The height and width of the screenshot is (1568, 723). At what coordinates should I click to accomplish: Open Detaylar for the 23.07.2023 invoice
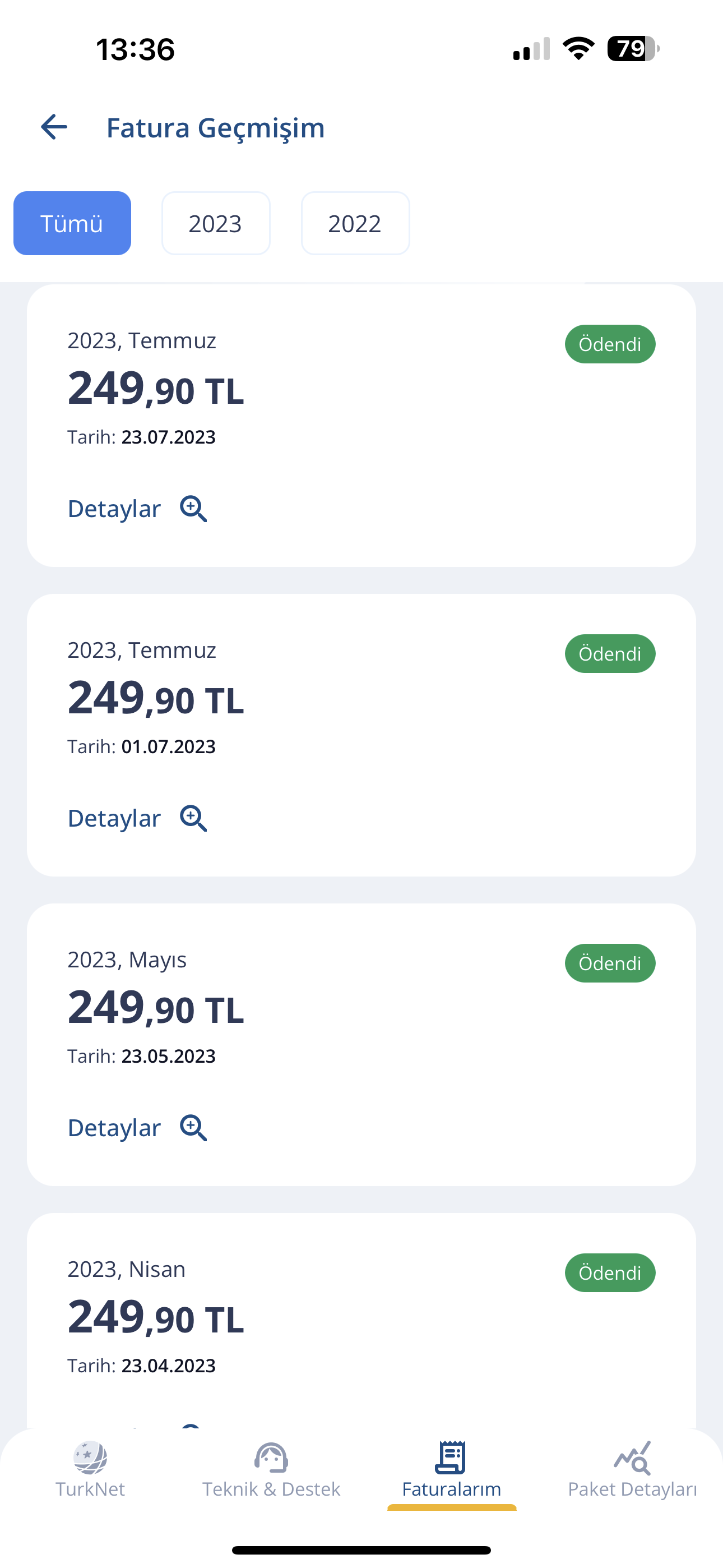point(137,509)
